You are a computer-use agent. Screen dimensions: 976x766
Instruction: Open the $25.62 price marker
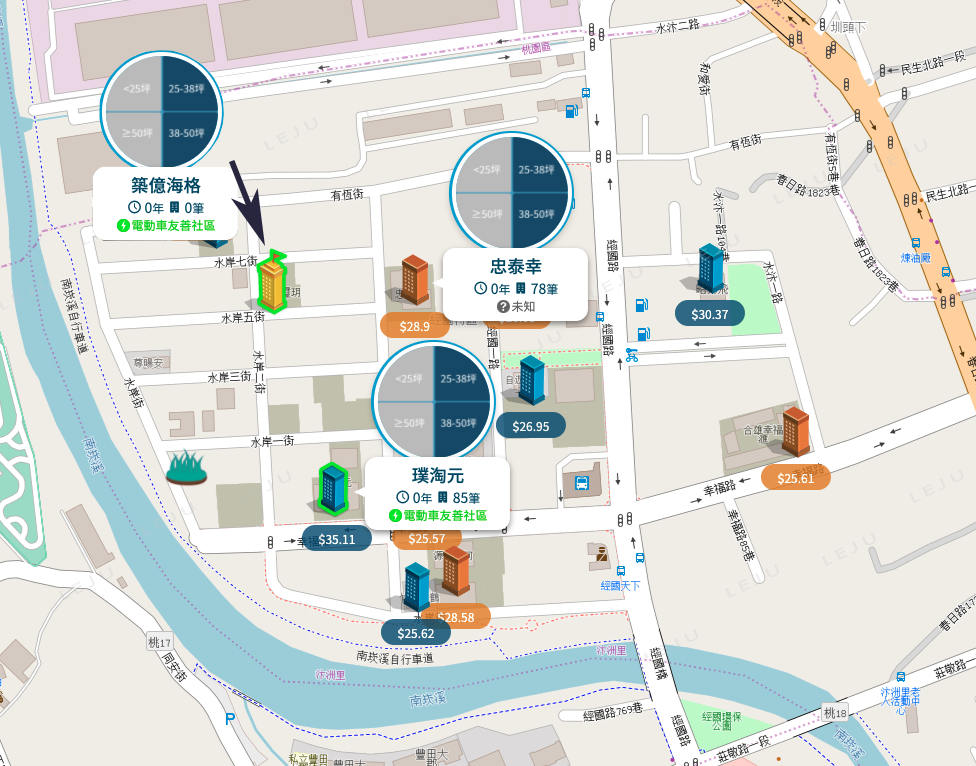[415, 633]
